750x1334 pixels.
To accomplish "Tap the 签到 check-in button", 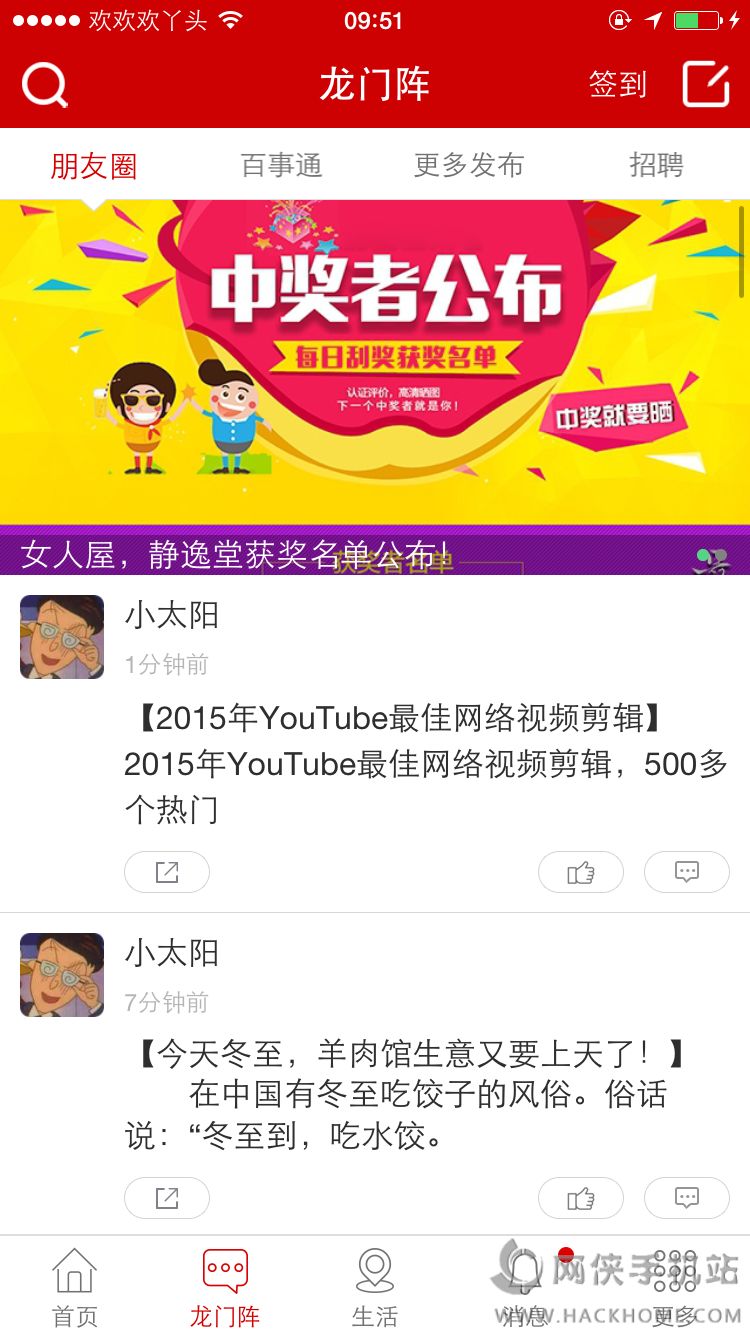I will (x=618, y=85).
